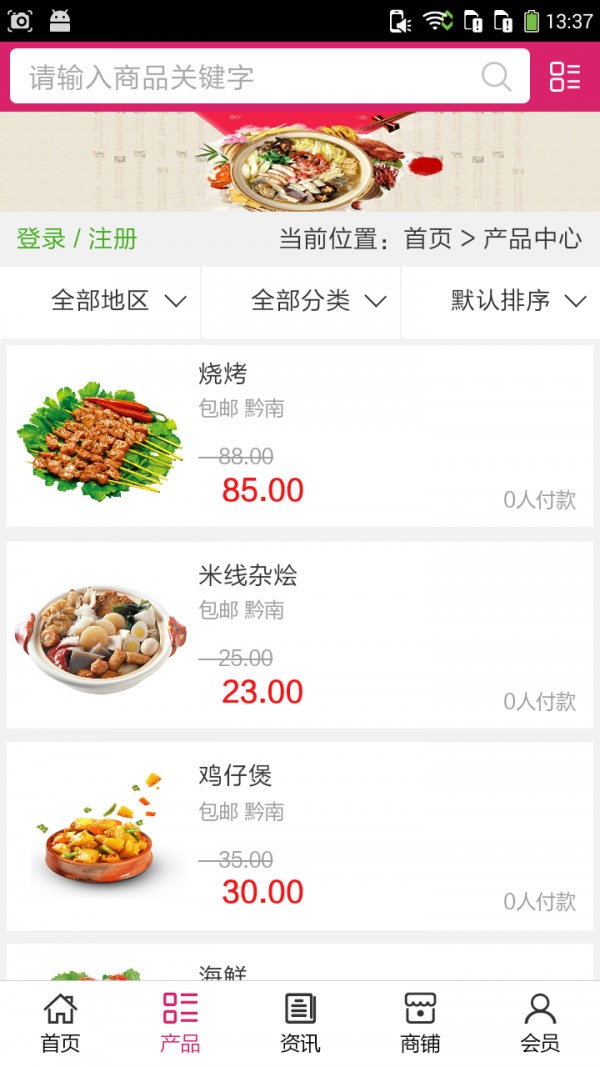The image size is (600, 1067).
Task: Open the 鸡仔煲 product card
Action: click(x=300, y=836)
